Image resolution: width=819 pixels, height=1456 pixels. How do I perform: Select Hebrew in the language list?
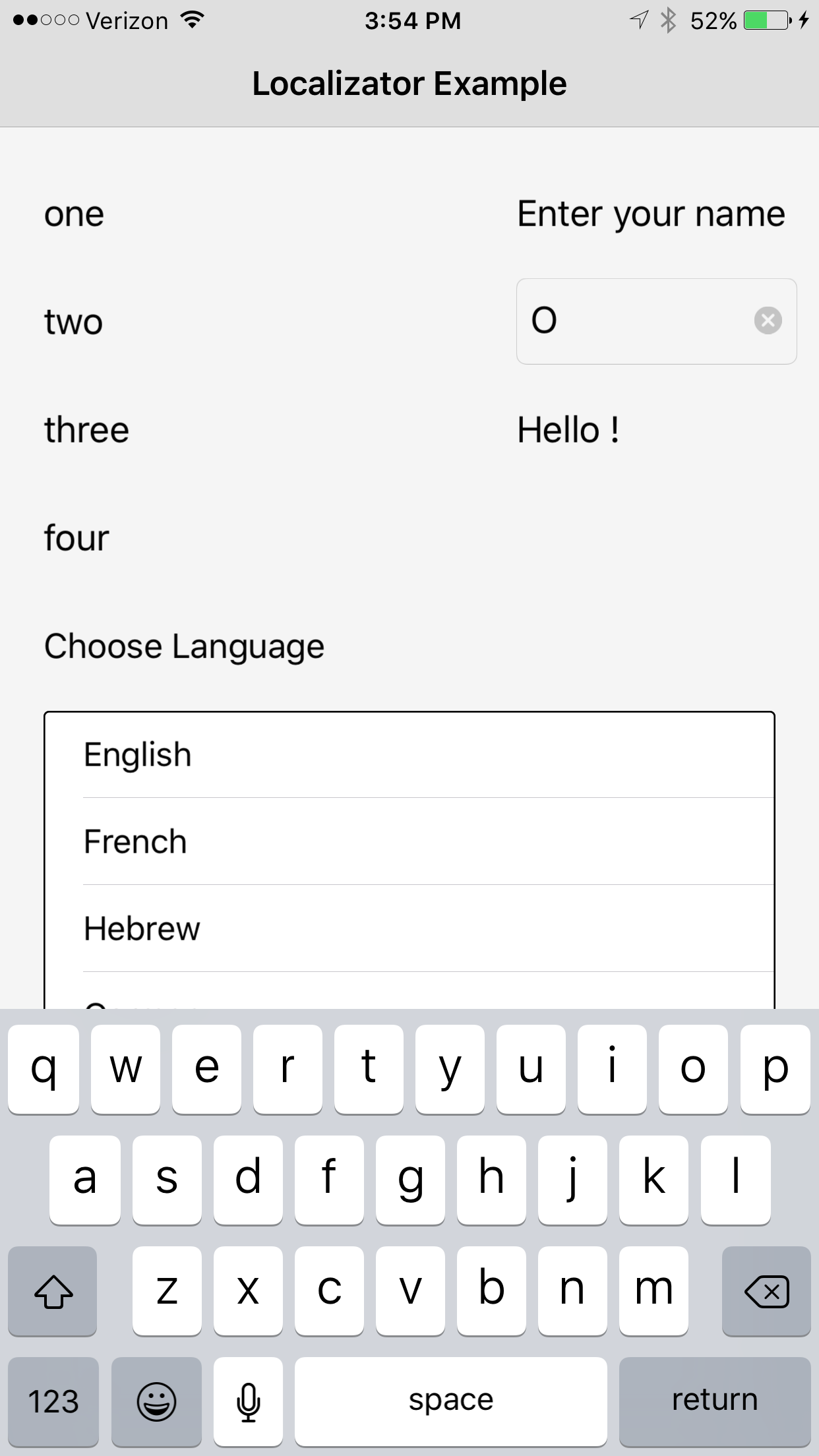point(409,929)
